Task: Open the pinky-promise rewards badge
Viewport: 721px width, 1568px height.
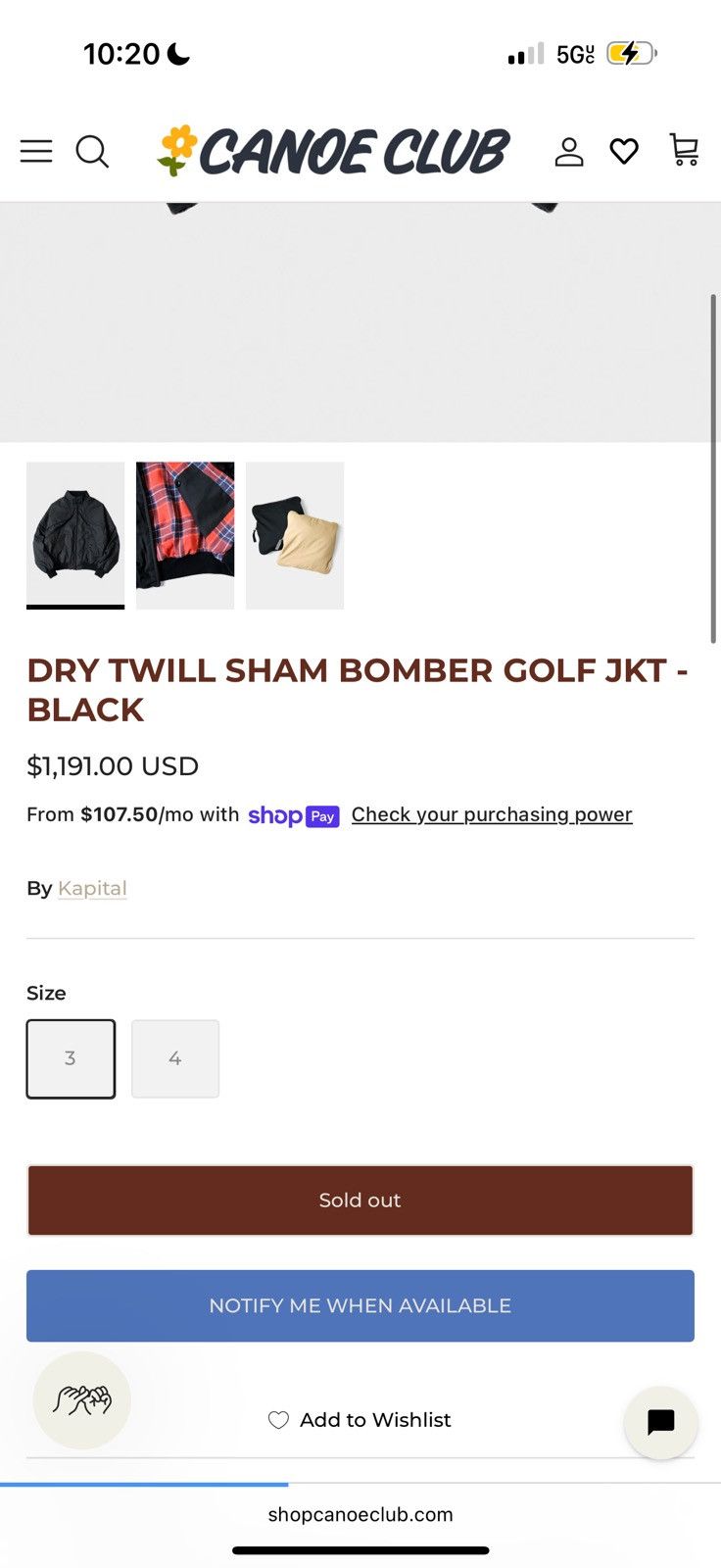Action: point(82,1400)
